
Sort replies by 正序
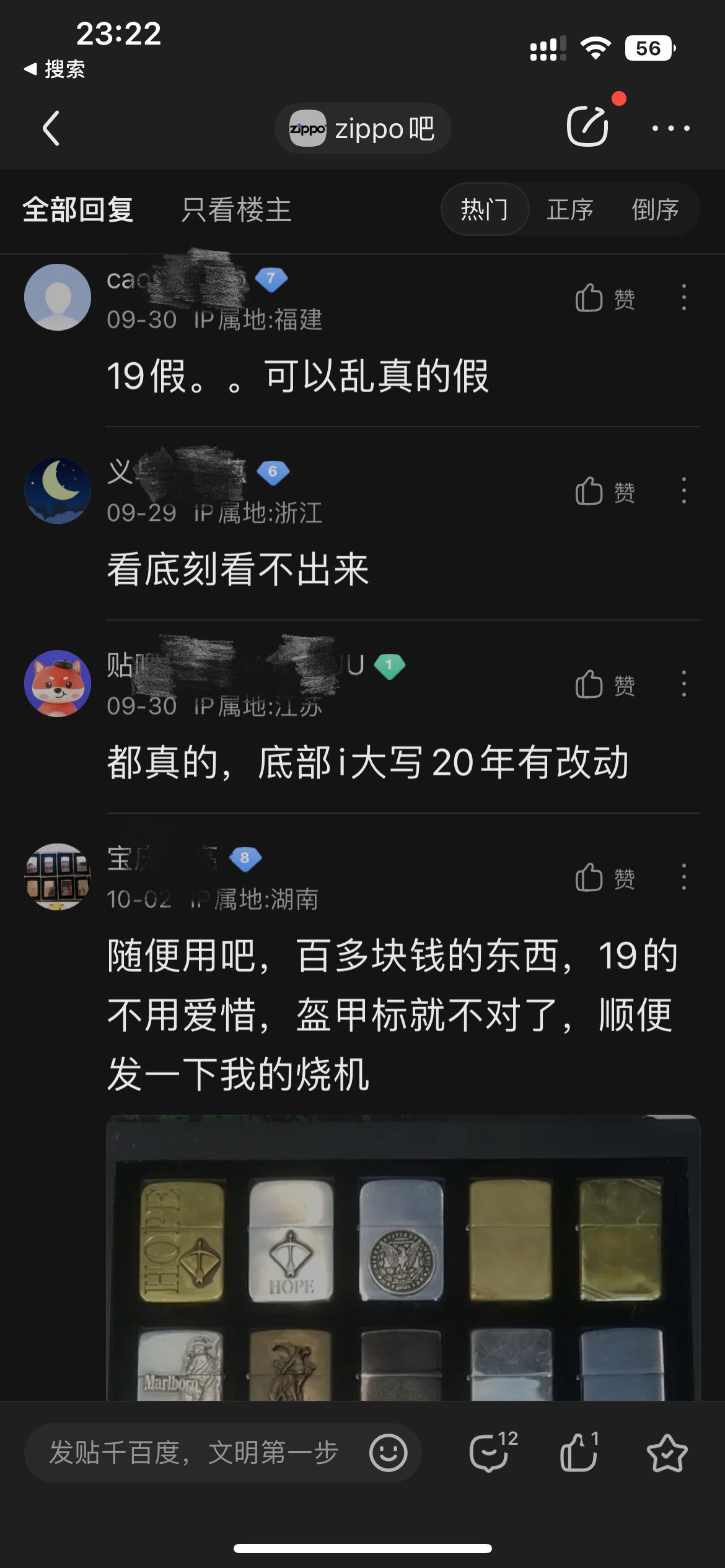[569, 209]
